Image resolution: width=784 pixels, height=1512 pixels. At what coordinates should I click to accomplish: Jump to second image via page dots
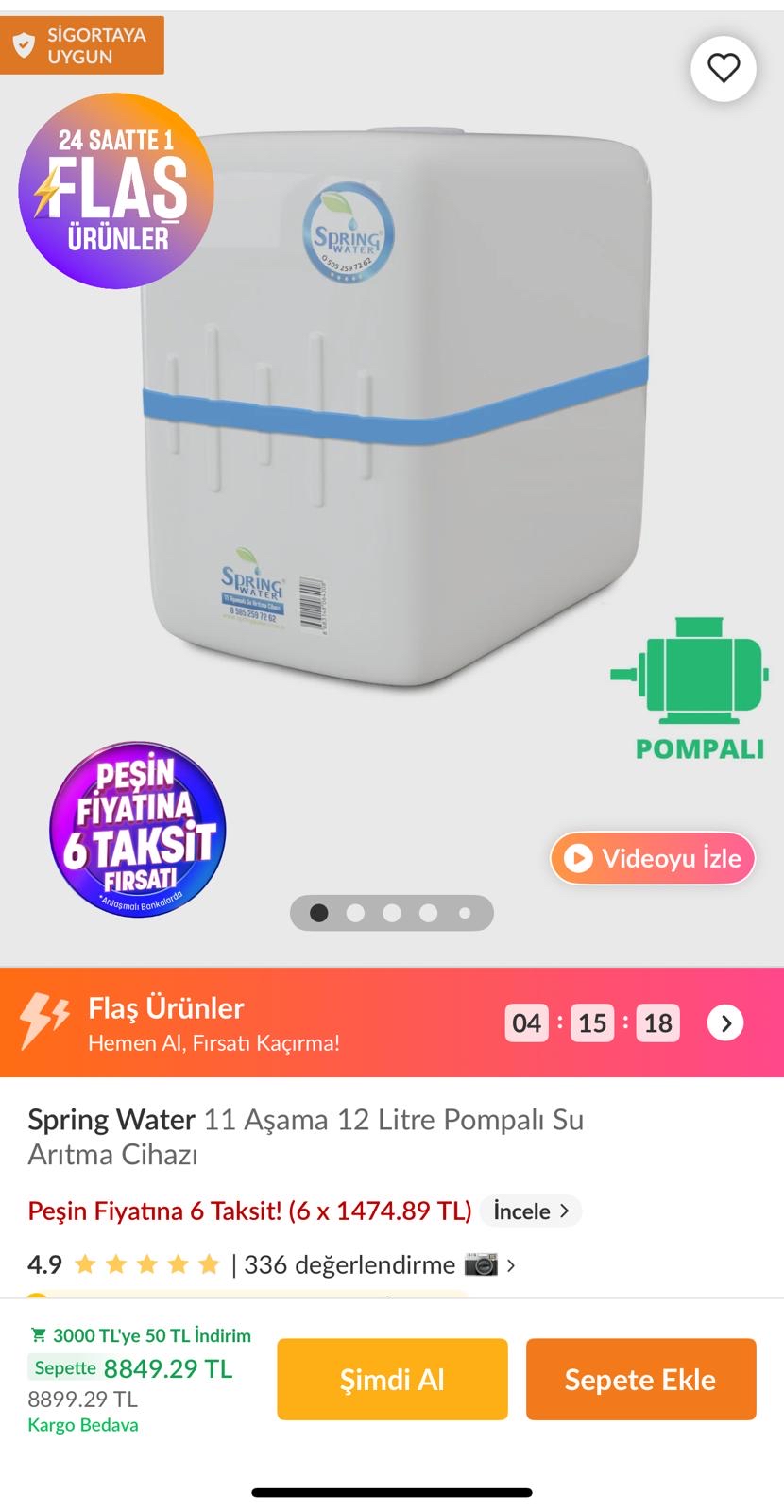point(356,913)
